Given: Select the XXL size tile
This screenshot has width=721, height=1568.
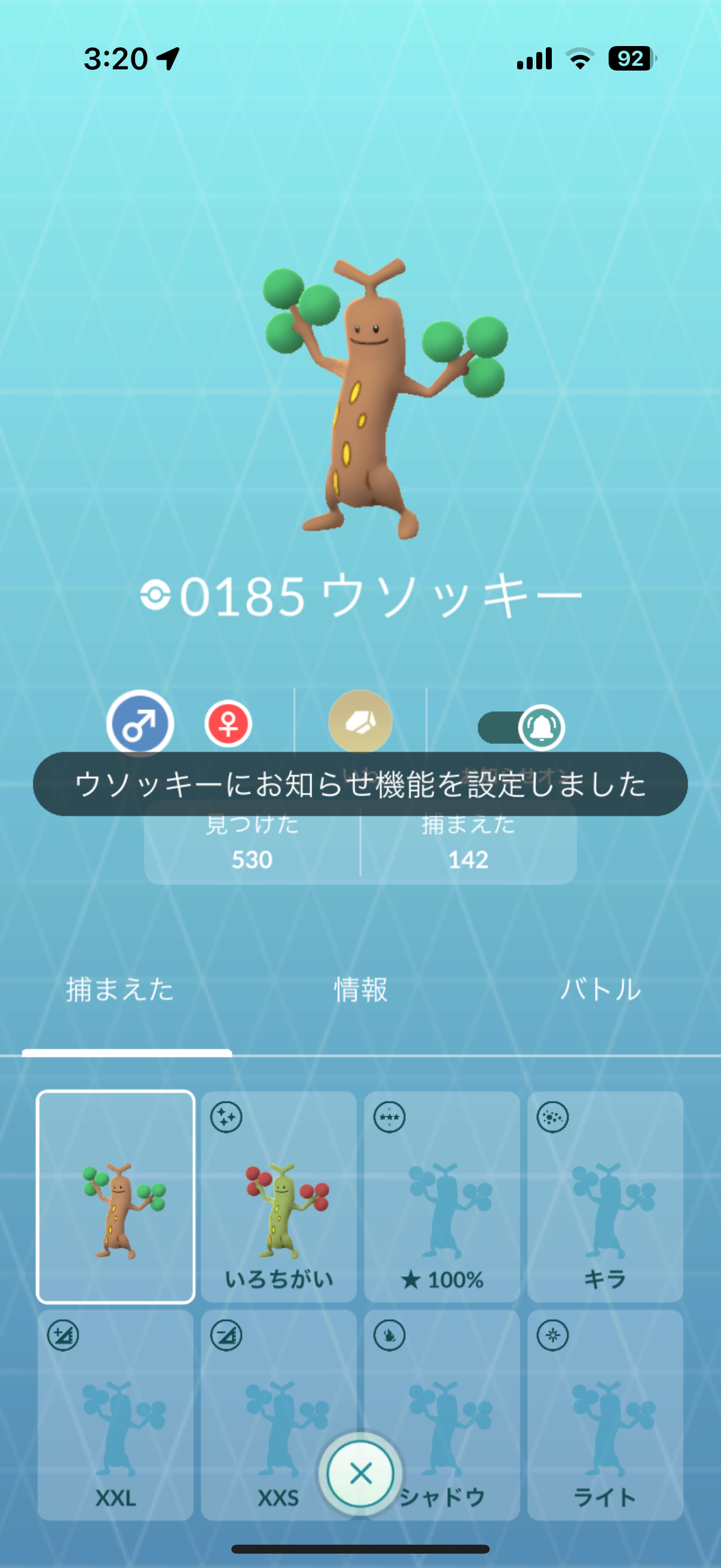Looking at the screenshot, I should point(115,1415).
